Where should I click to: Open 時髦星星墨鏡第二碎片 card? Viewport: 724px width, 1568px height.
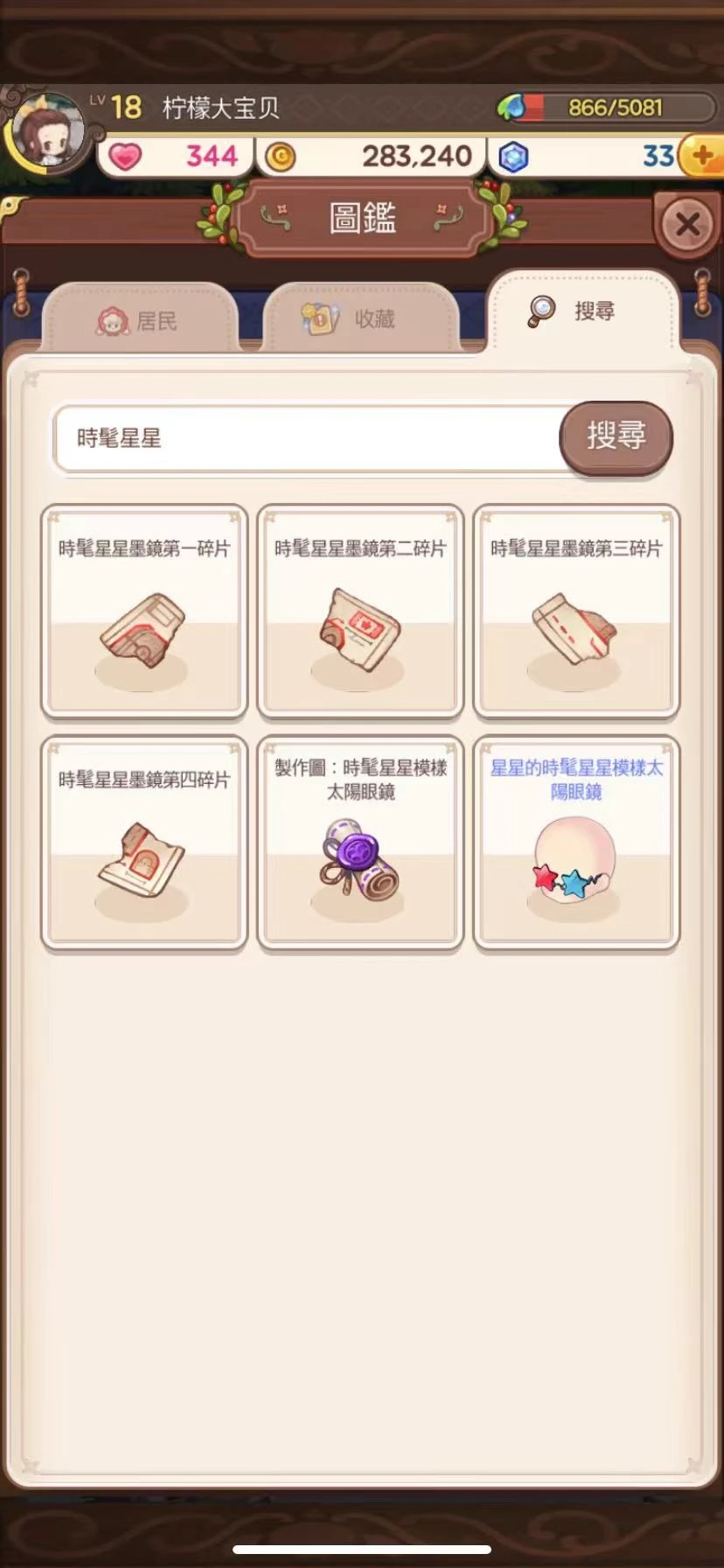click(360, 612)
